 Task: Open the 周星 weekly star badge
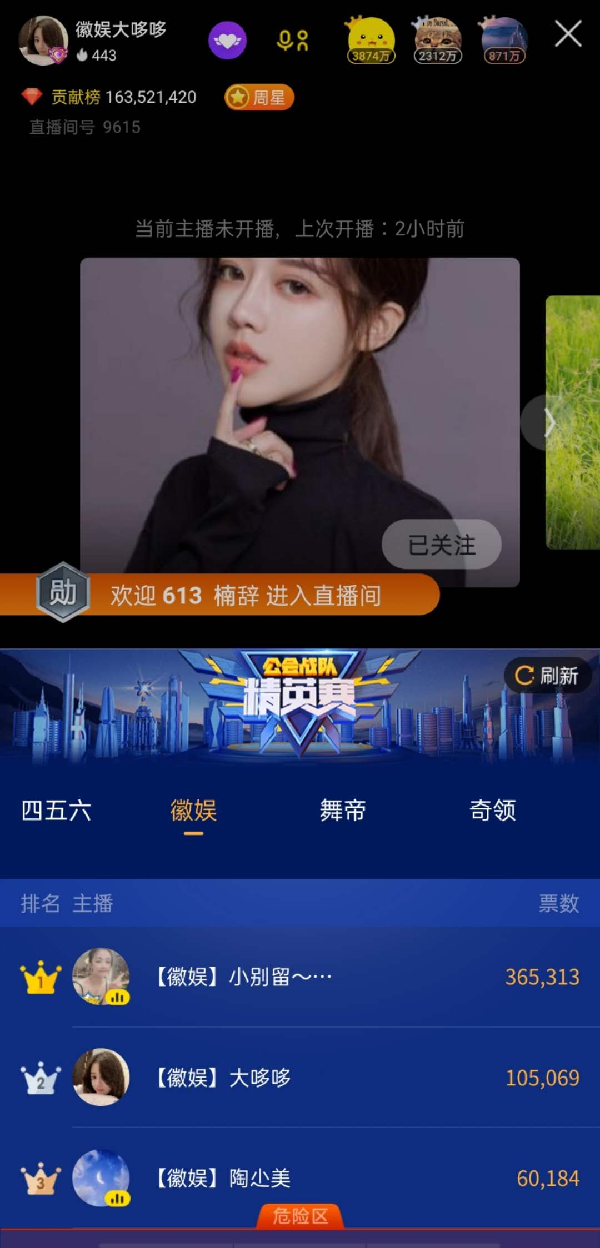259,97
